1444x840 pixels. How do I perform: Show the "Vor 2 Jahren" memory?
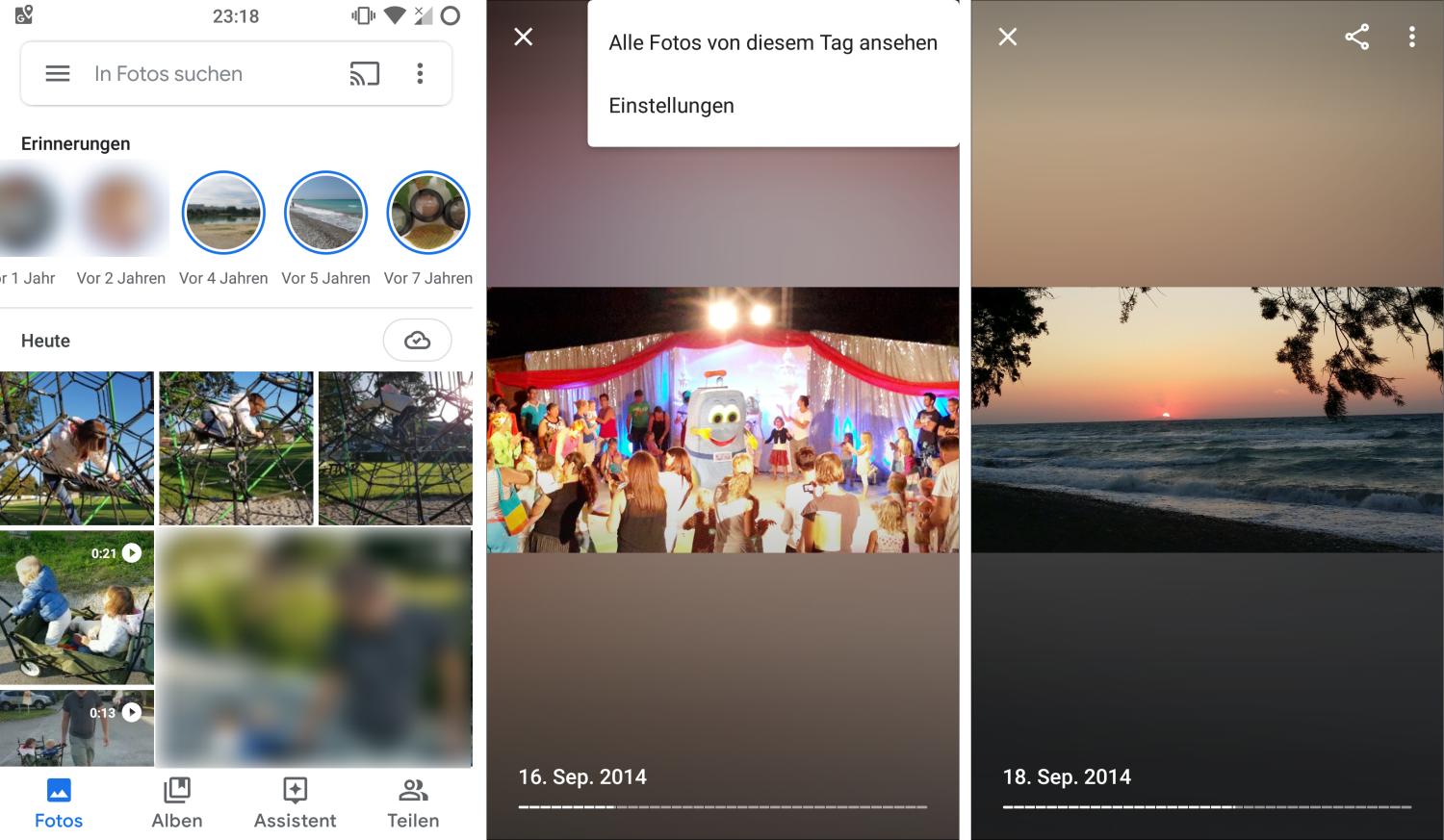click(x=121, y=213)
